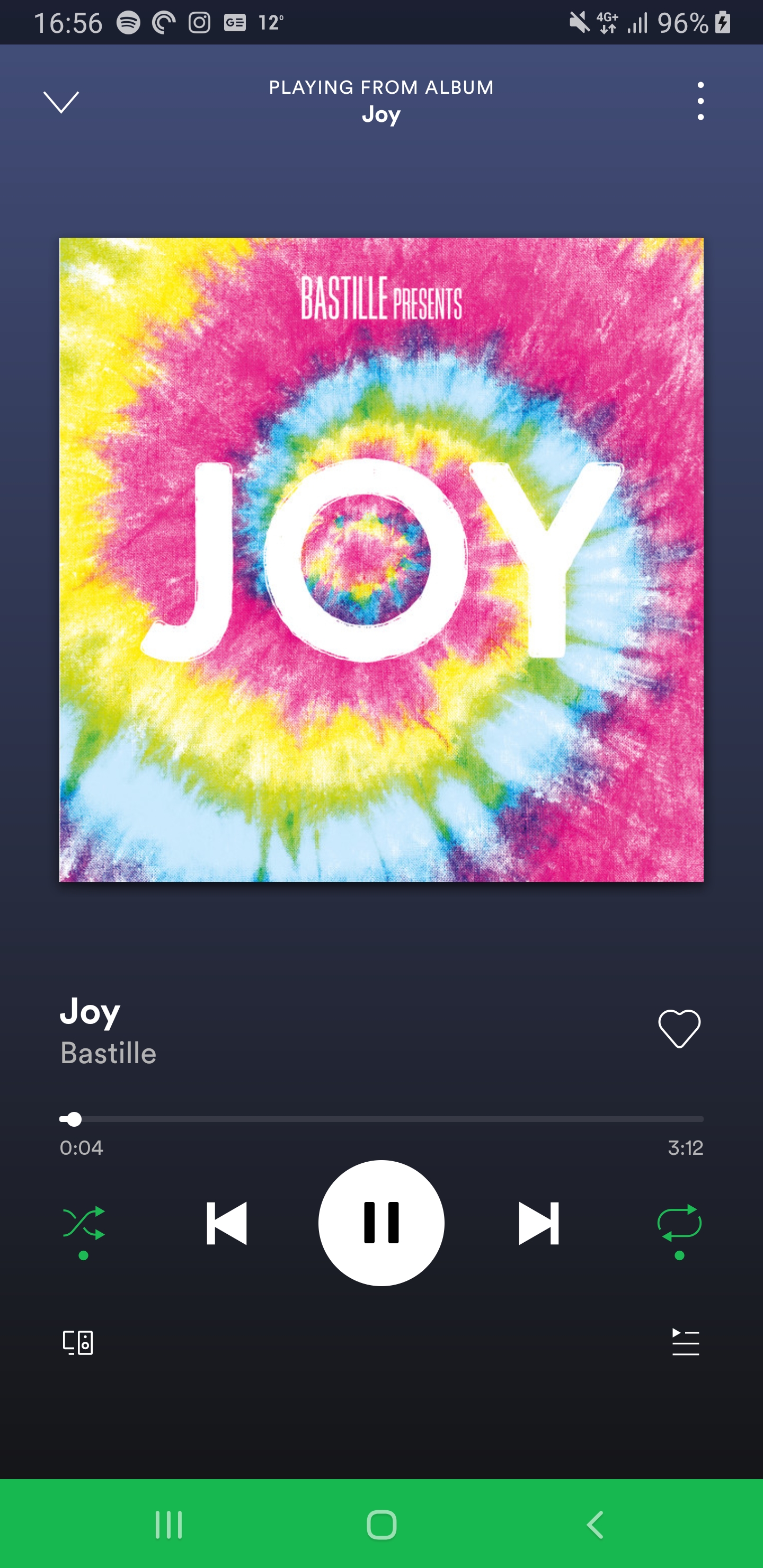Toggle the repeat mode

click(x=679, y=1222)
